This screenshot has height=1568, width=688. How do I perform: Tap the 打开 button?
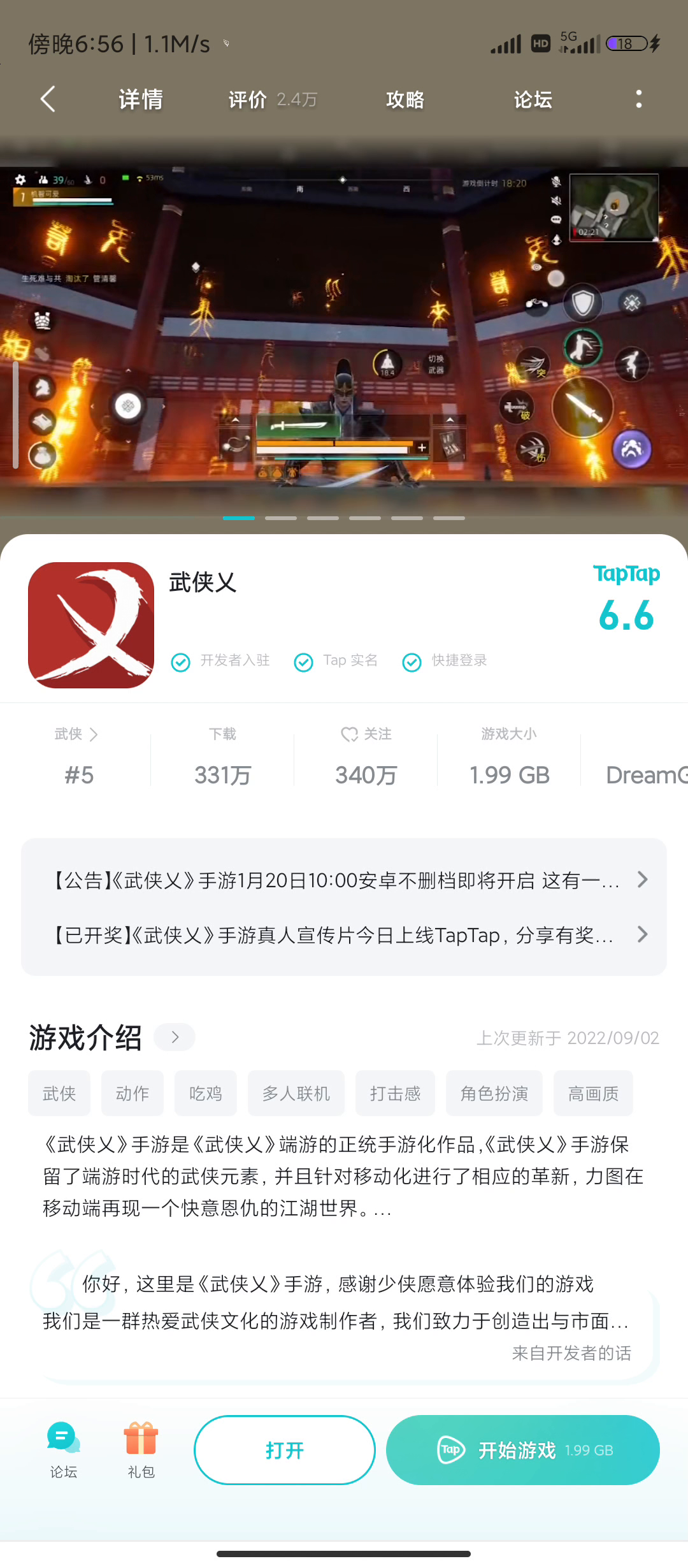[x=284, y=1450]
